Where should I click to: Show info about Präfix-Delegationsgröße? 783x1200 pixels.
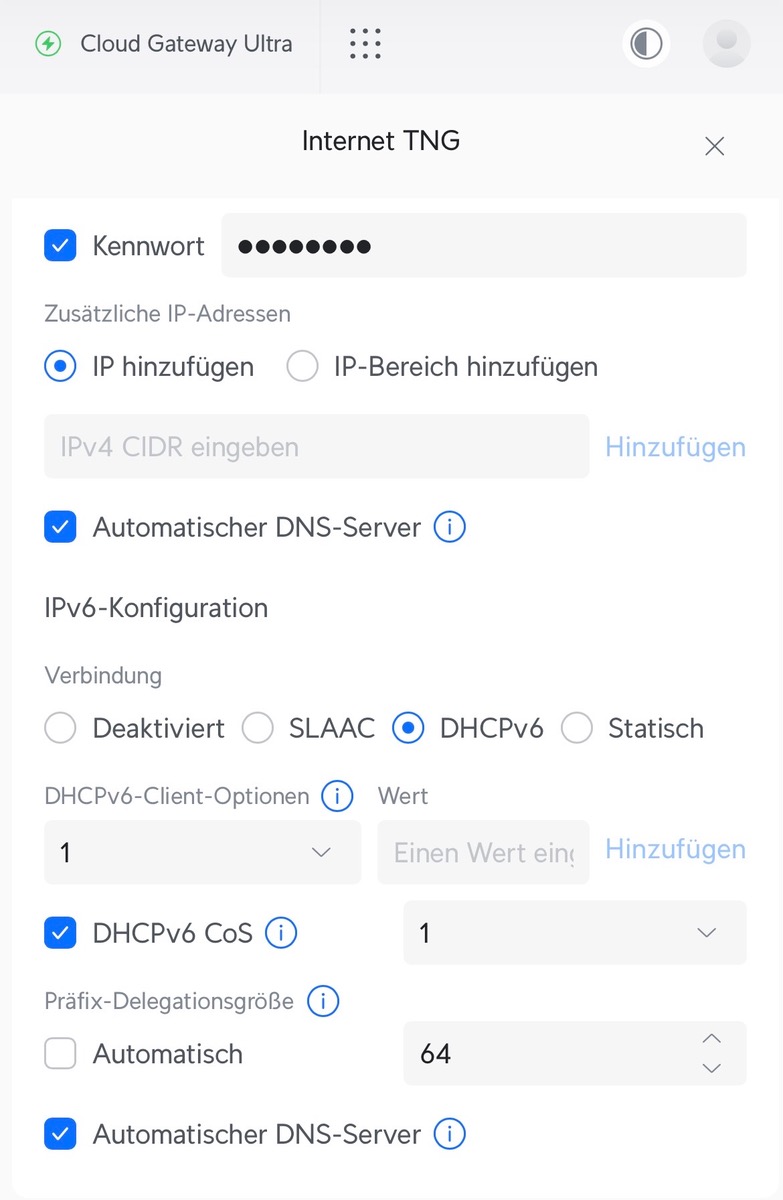(x=323, y=1000)
